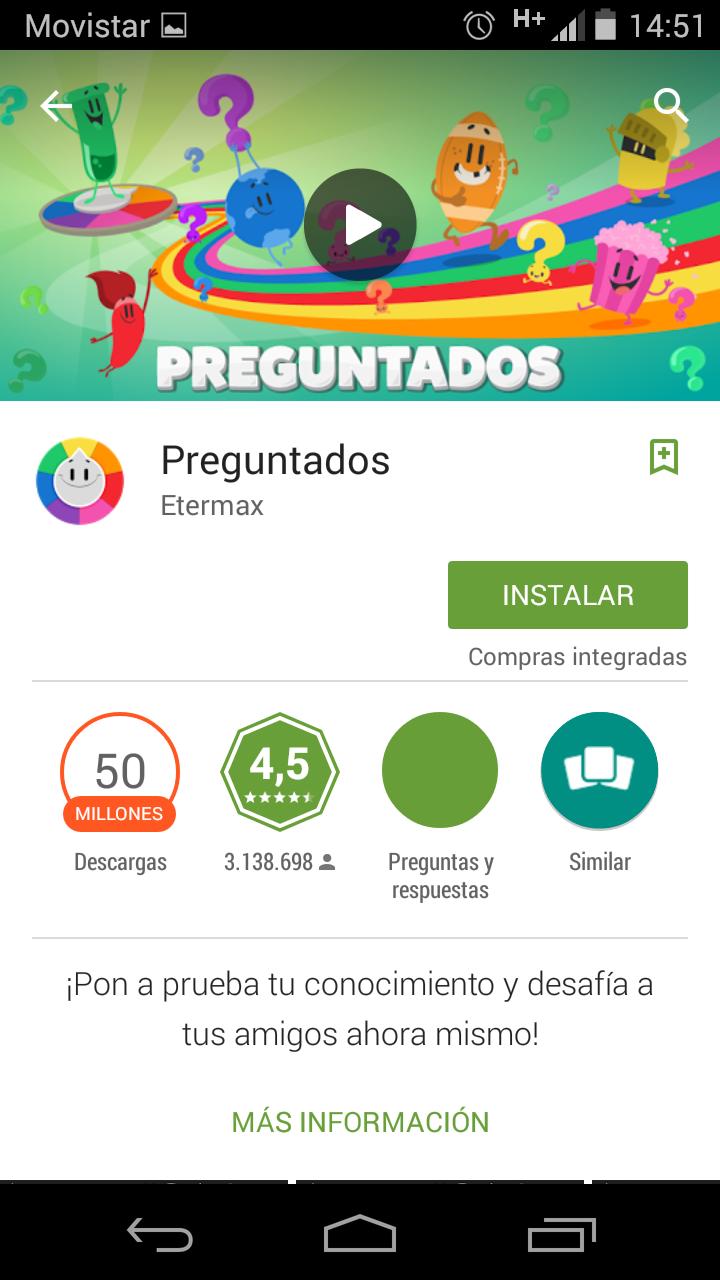This screenshot has width=720, height=1280.
Task: Expand MÁS INFORMACIÓN link
Action: (360, 1122)
